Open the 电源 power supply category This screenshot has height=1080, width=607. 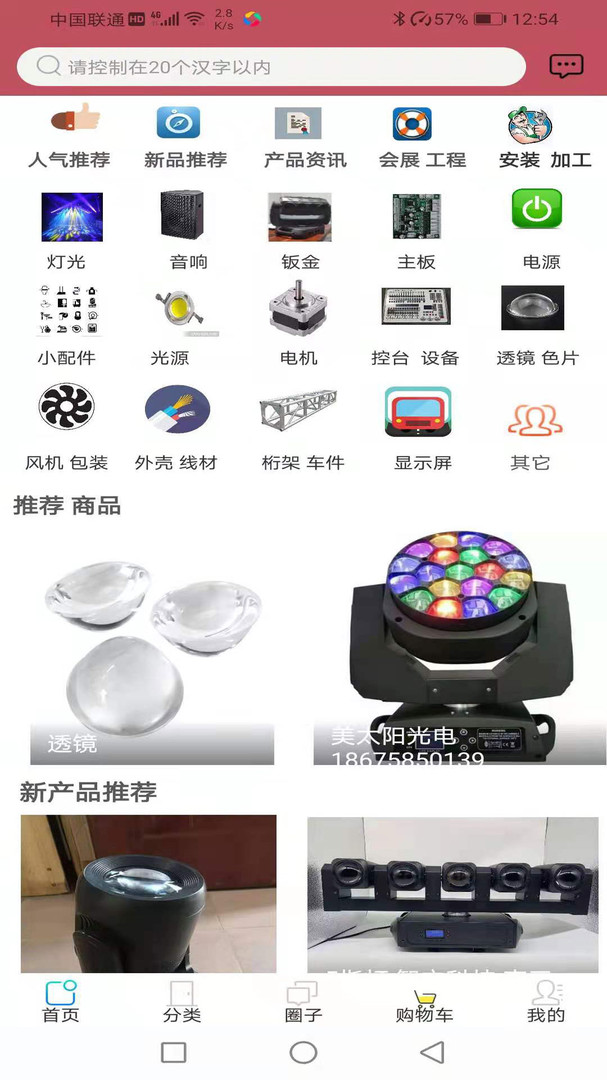point(539,232)
